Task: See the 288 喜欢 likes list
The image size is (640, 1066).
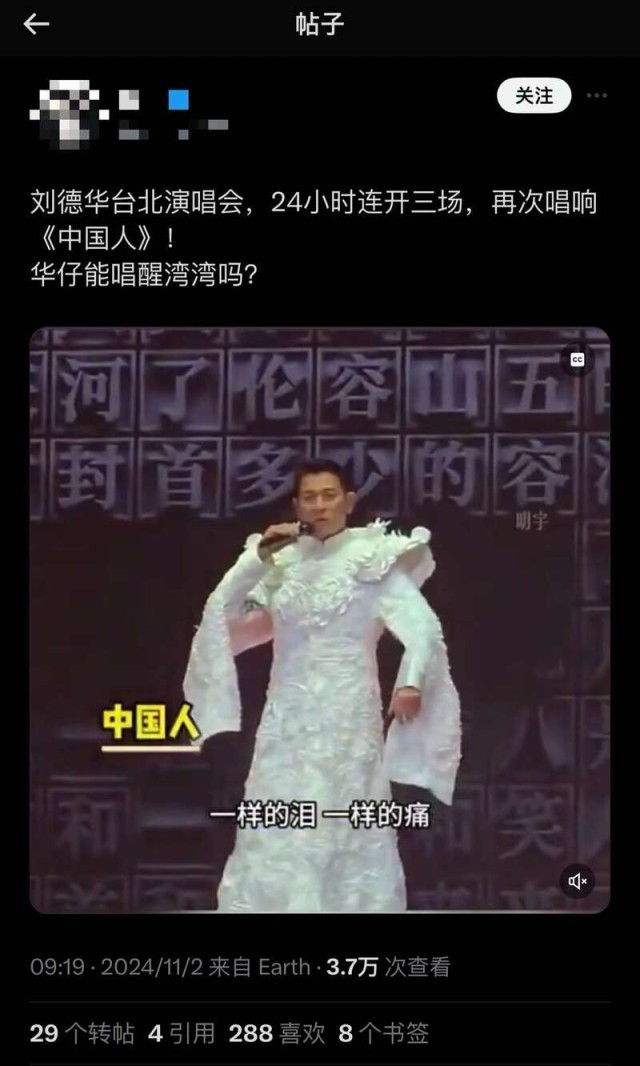Action: (277, 1033)
